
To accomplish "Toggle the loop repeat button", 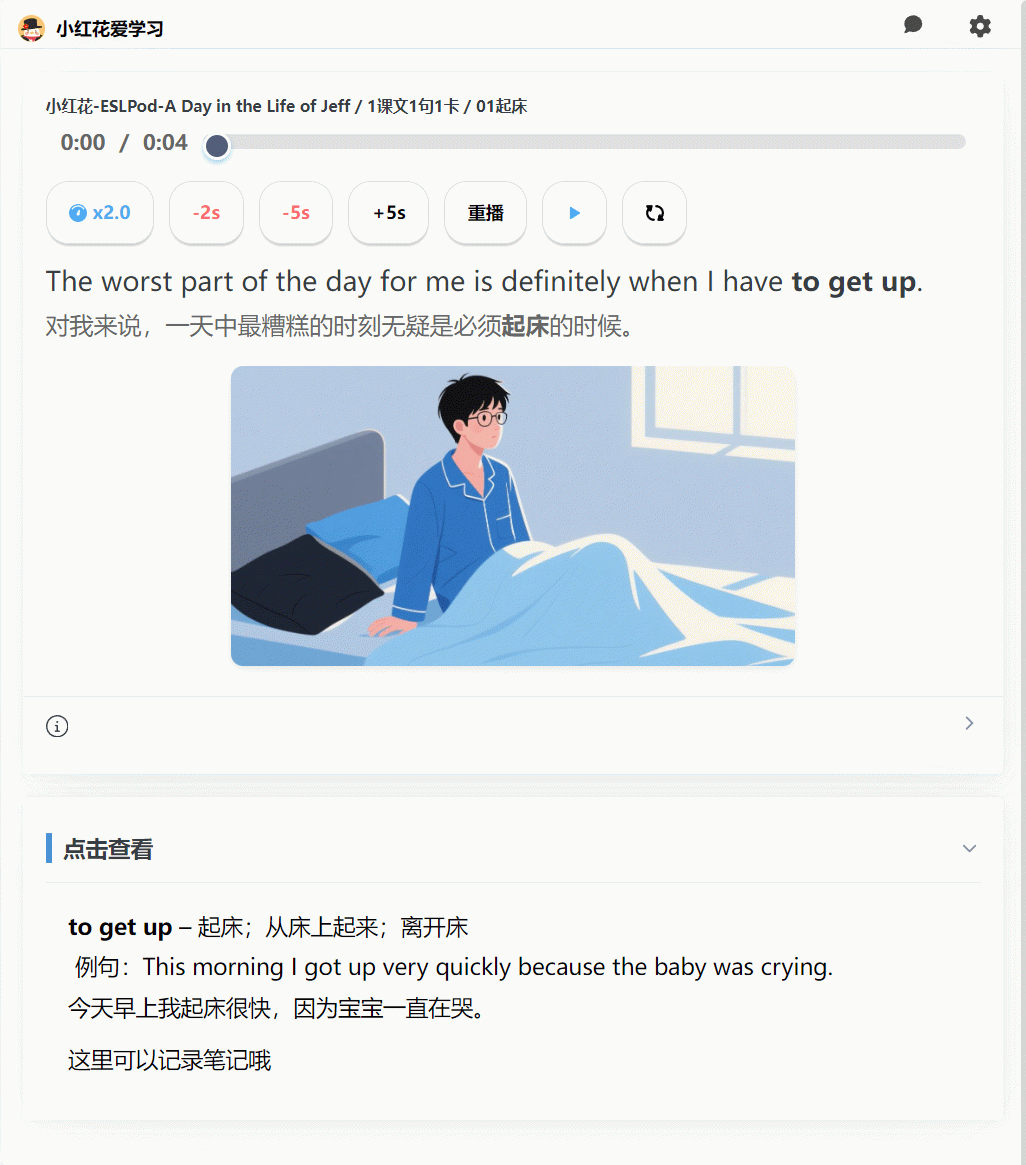I will click(654, 212).
